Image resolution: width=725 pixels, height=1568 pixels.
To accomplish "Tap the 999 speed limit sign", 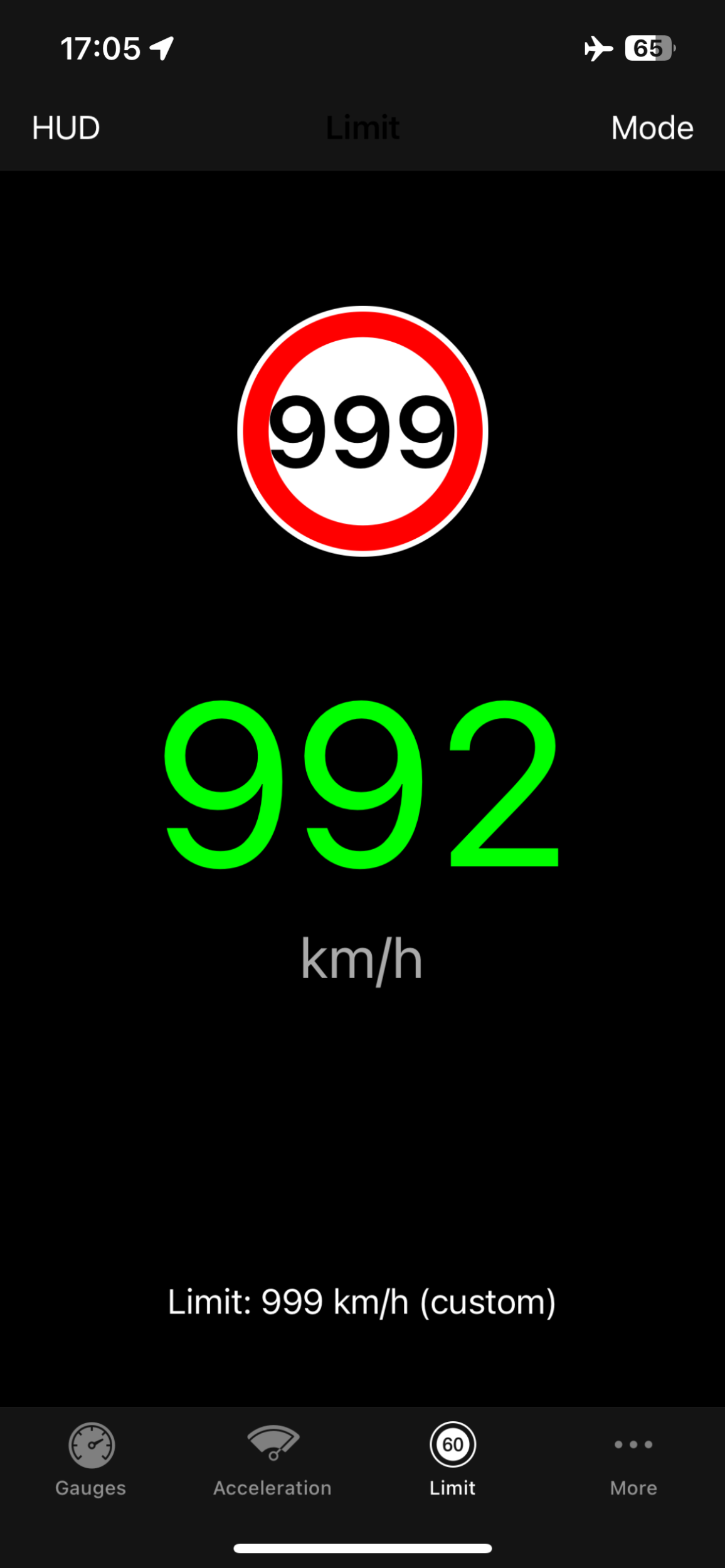I will [362, 432].
